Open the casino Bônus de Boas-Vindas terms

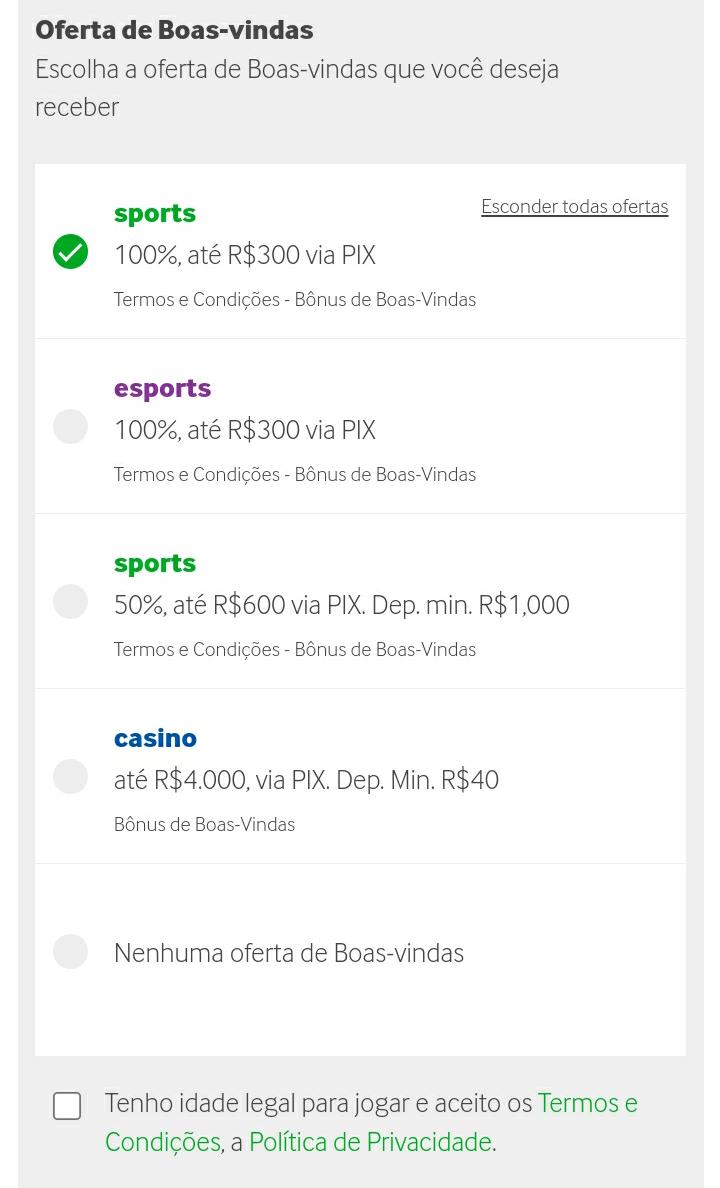tap(205, 824)
